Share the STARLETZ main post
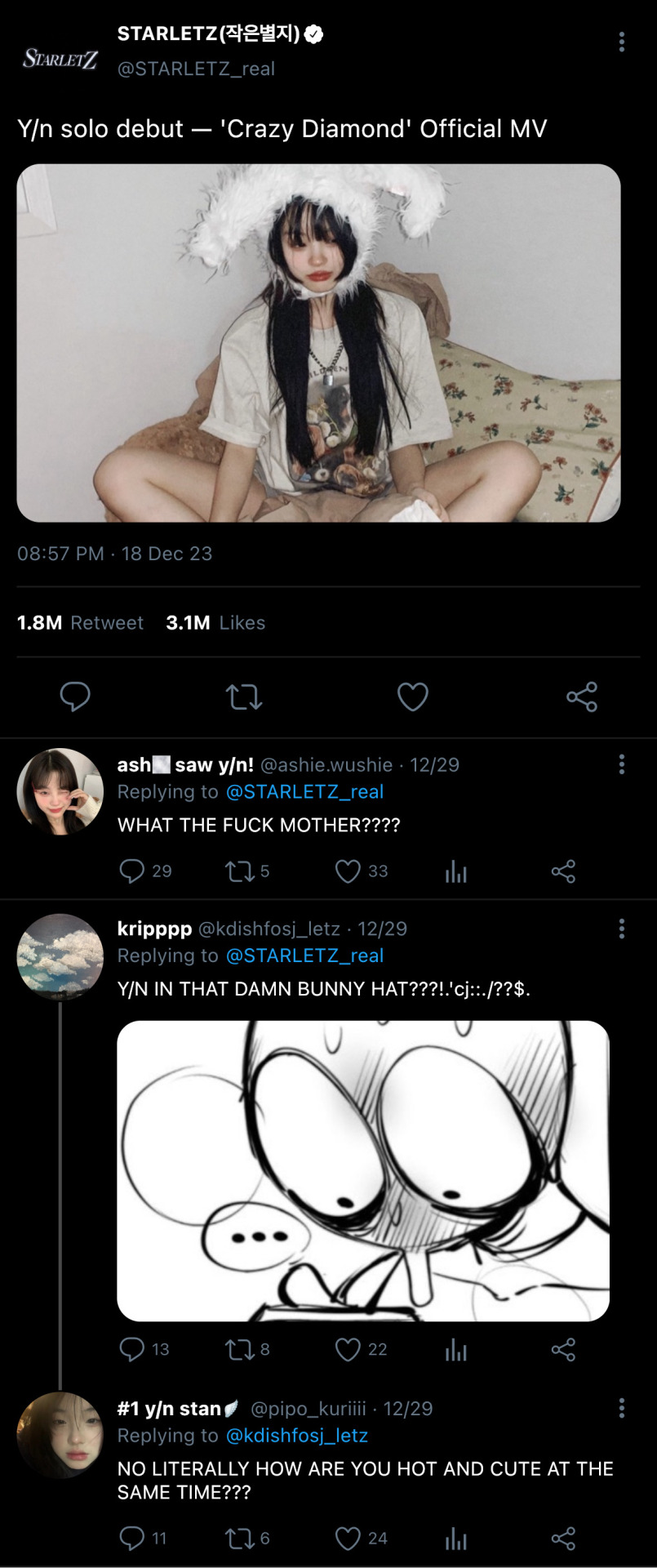Screen dimensions: 657x1568 tap(582, 697)
